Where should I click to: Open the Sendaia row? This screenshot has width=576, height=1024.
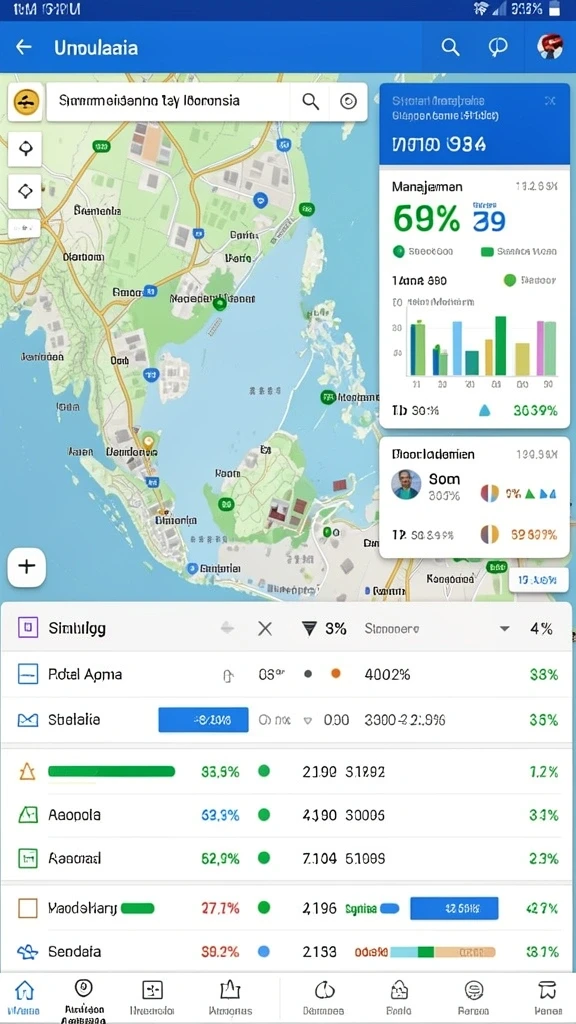(287, 952)
